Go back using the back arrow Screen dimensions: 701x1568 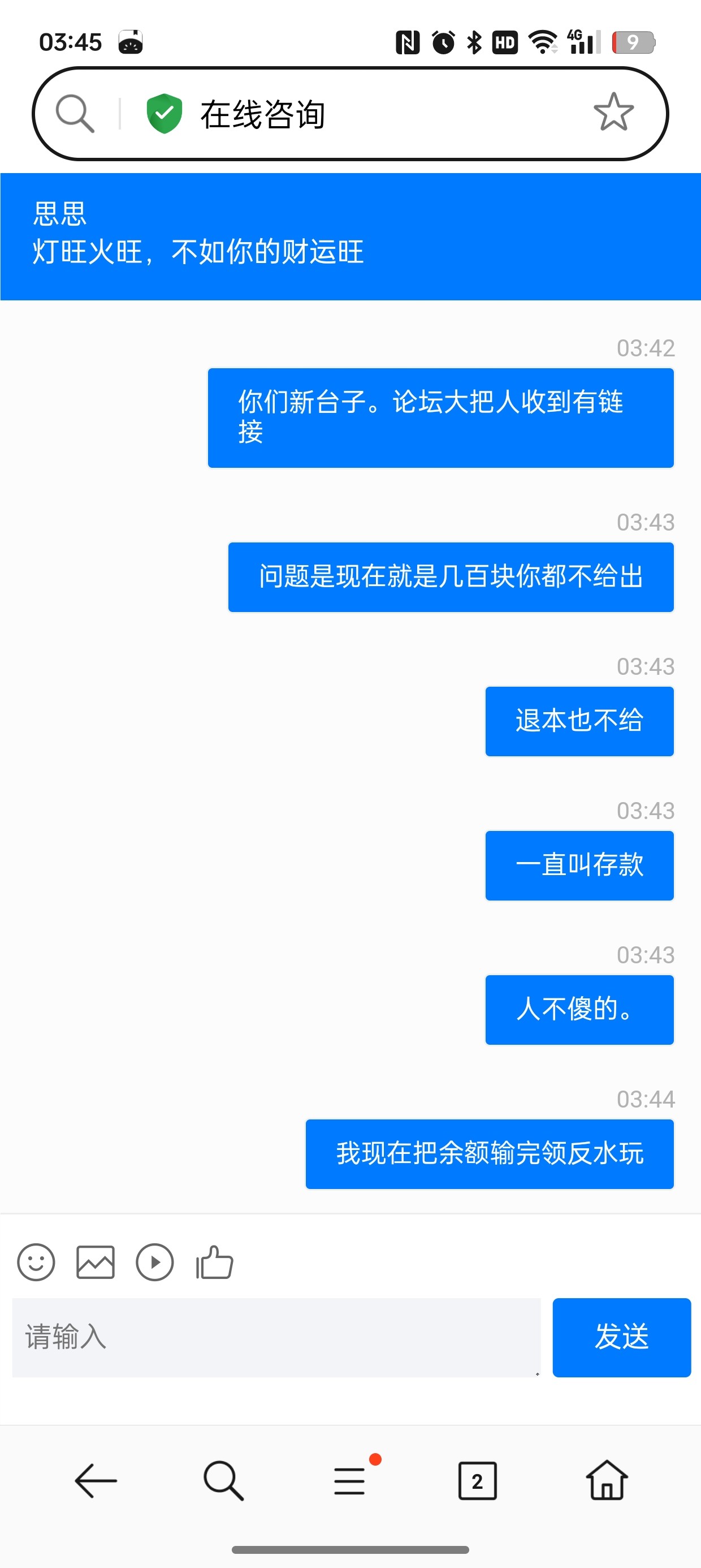(96, 1480)
